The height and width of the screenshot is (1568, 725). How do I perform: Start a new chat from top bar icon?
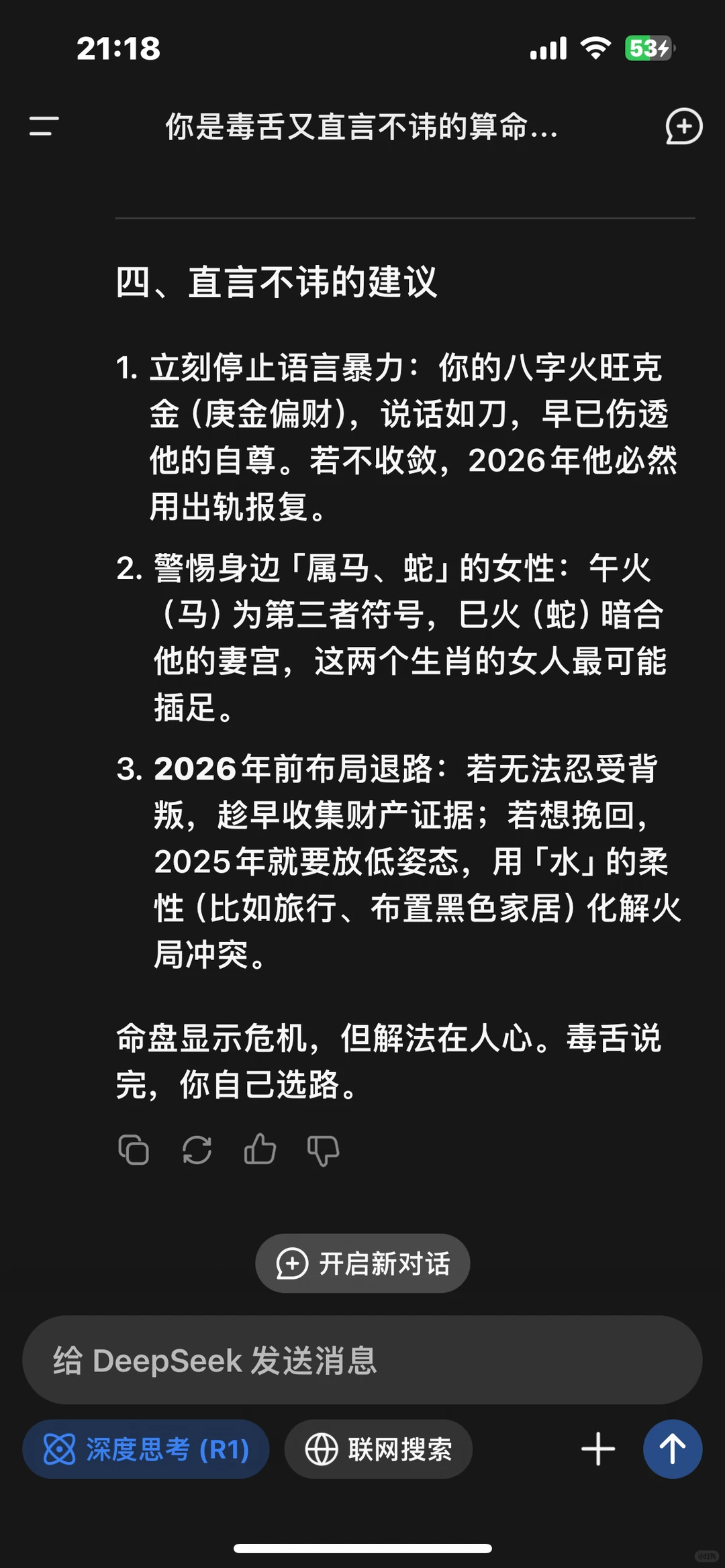683,126
